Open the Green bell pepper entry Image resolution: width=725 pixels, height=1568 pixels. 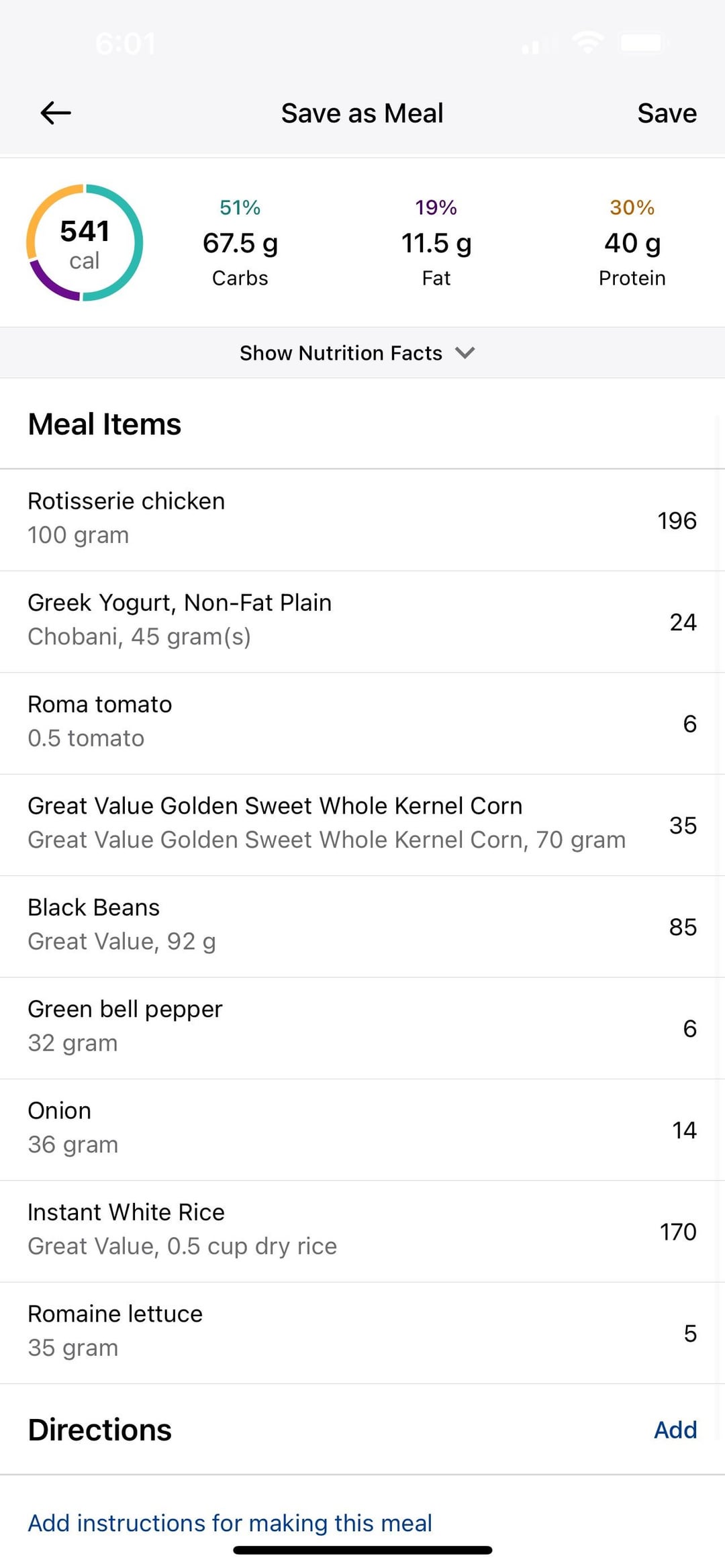pos(362,1028)
